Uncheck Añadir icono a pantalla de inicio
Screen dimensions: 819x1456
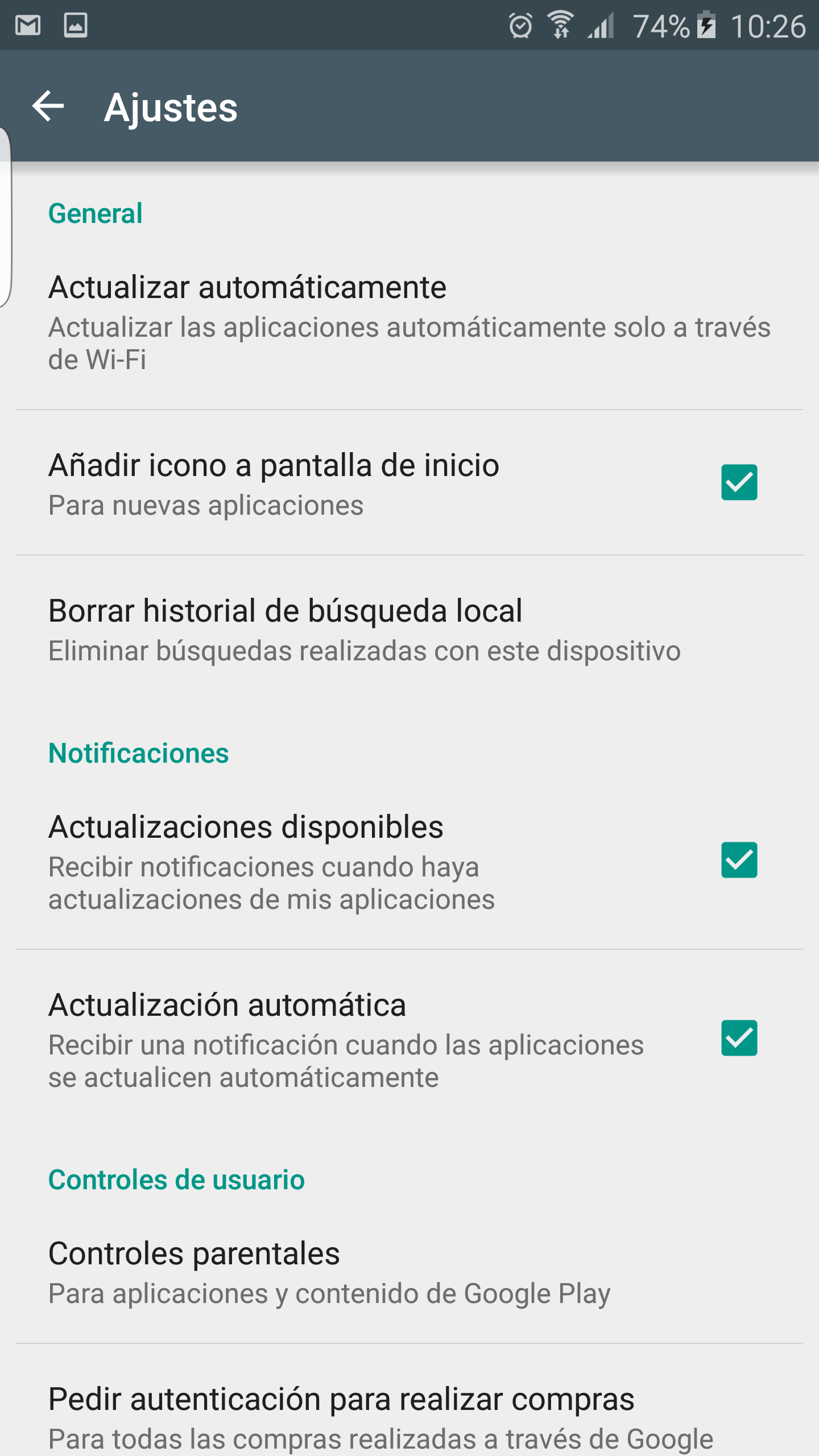(x=739, y=482)
